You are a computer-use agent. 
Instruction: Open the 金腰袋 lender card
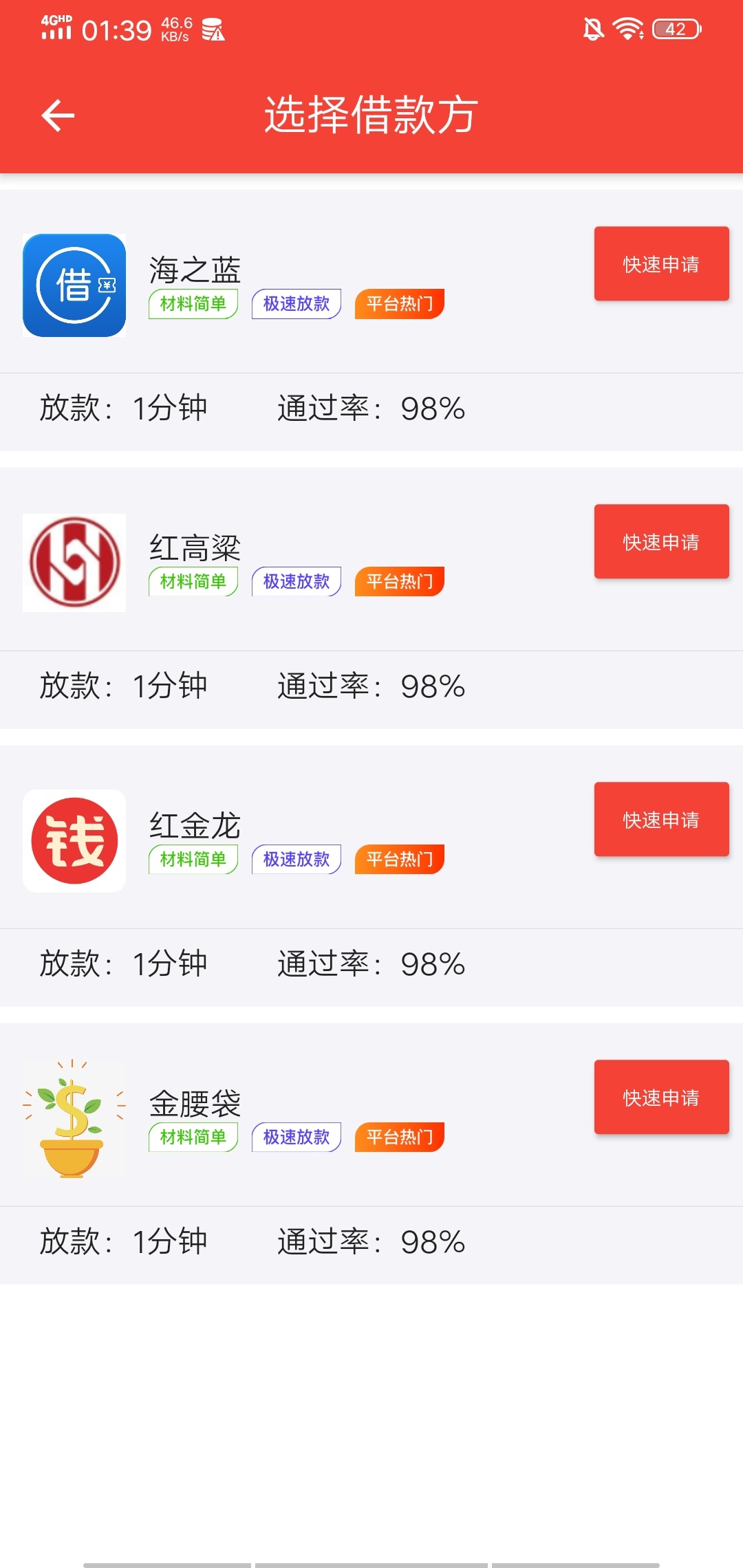point(371,1154)
